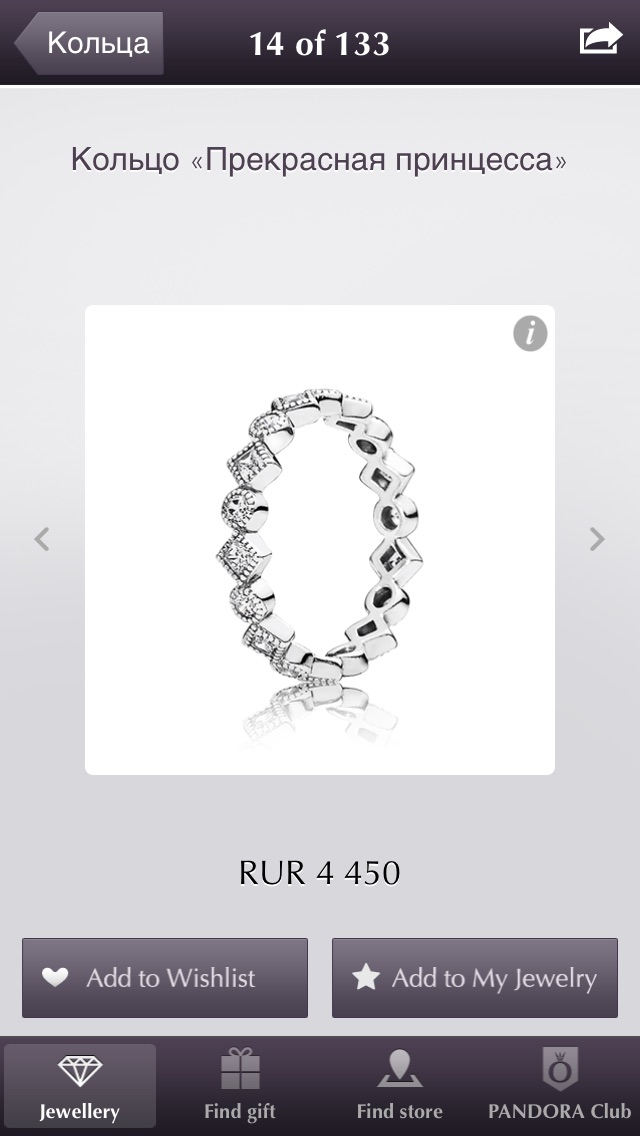Go back to Кольца list
The image size is (640, 1136).
88,43
